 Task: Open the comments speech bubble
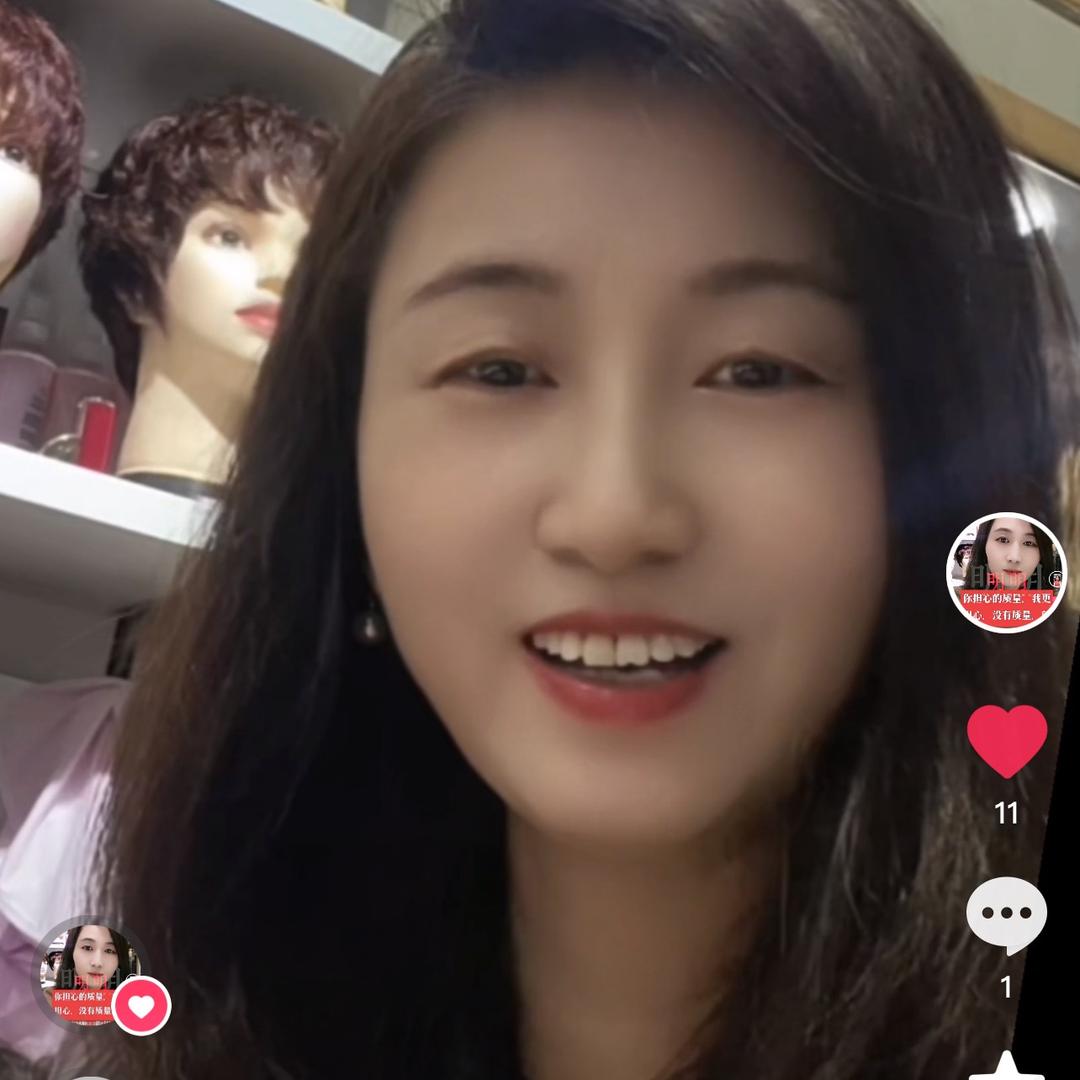(x=1006, y=914)
